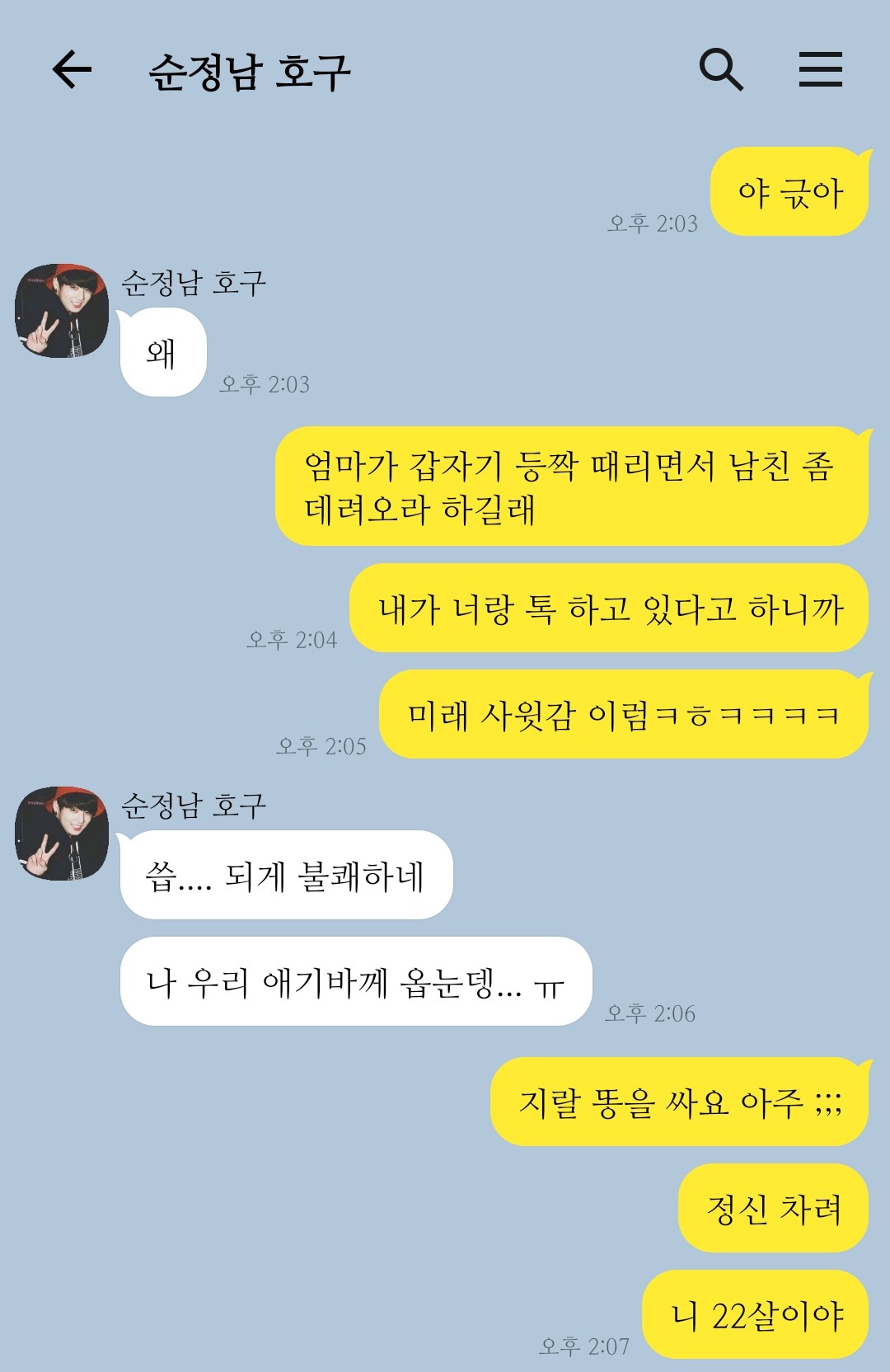Image resolution: width=890 pixels, height=1372 pixels.
Task: Go back using the arrow icon
Action: coord(72,69)
